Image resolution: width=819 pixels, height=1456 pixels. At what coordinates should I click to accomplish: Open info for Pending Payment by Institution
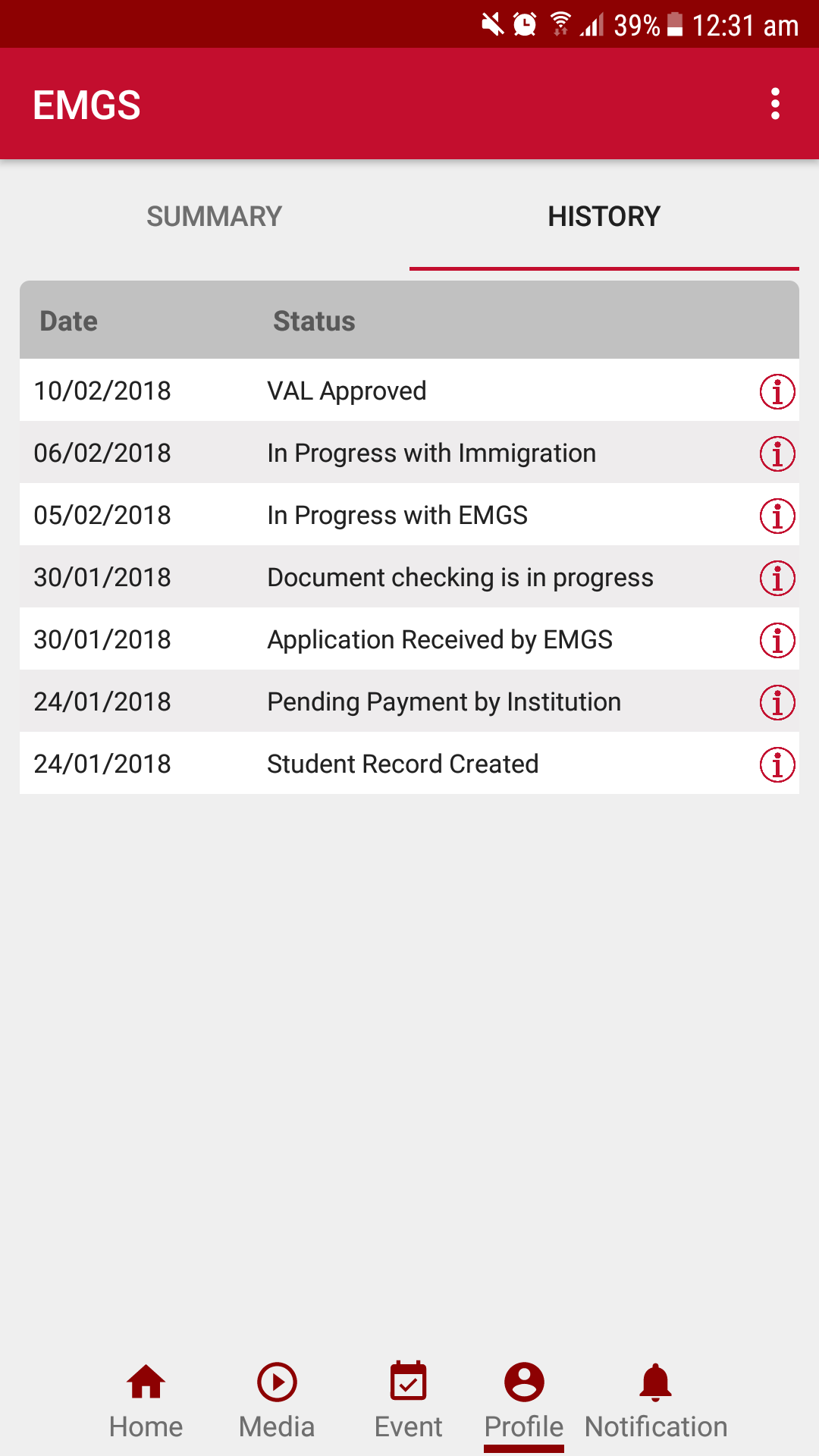[777, 702]
